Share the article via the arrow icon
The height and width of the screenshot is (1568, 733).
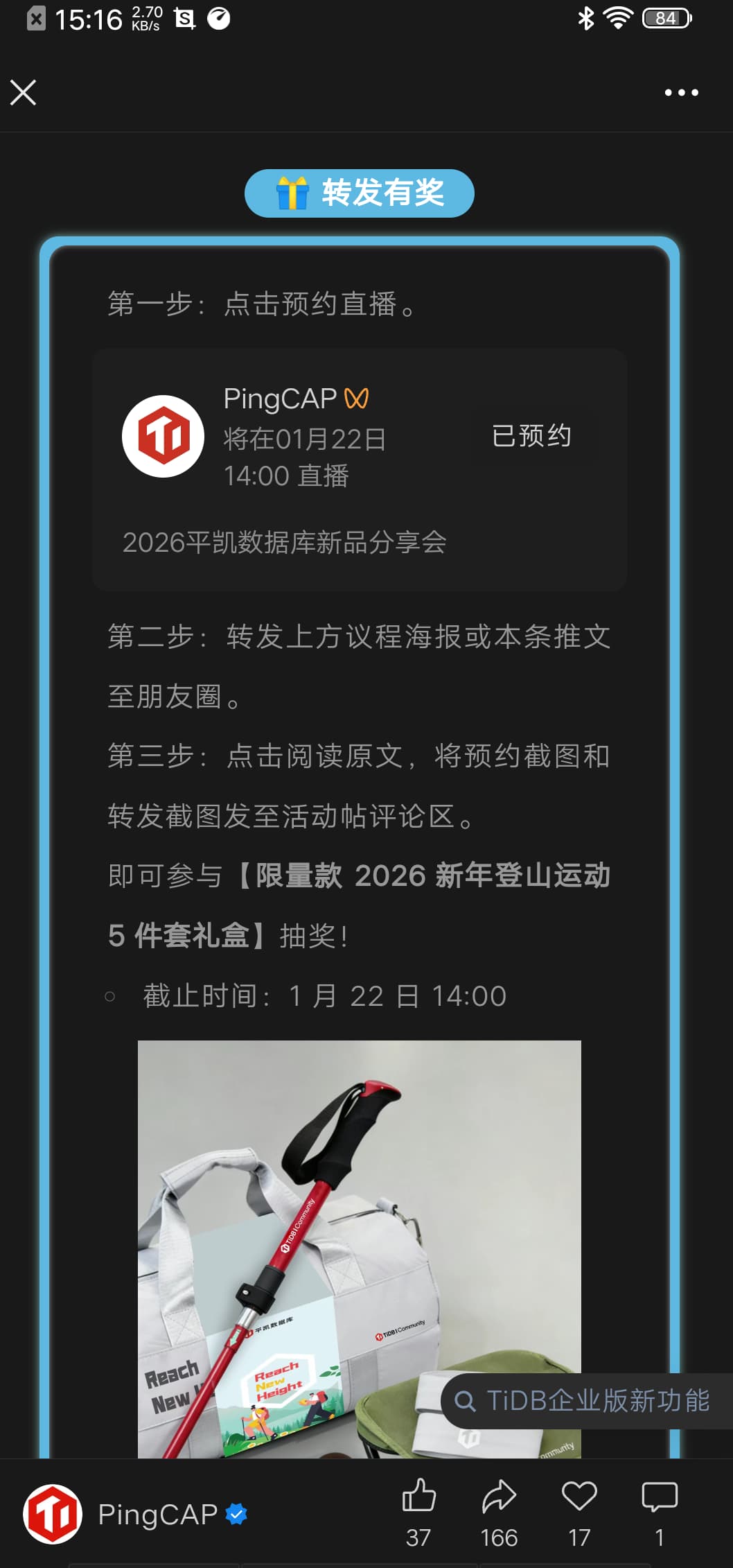[x=499, y=1497]
